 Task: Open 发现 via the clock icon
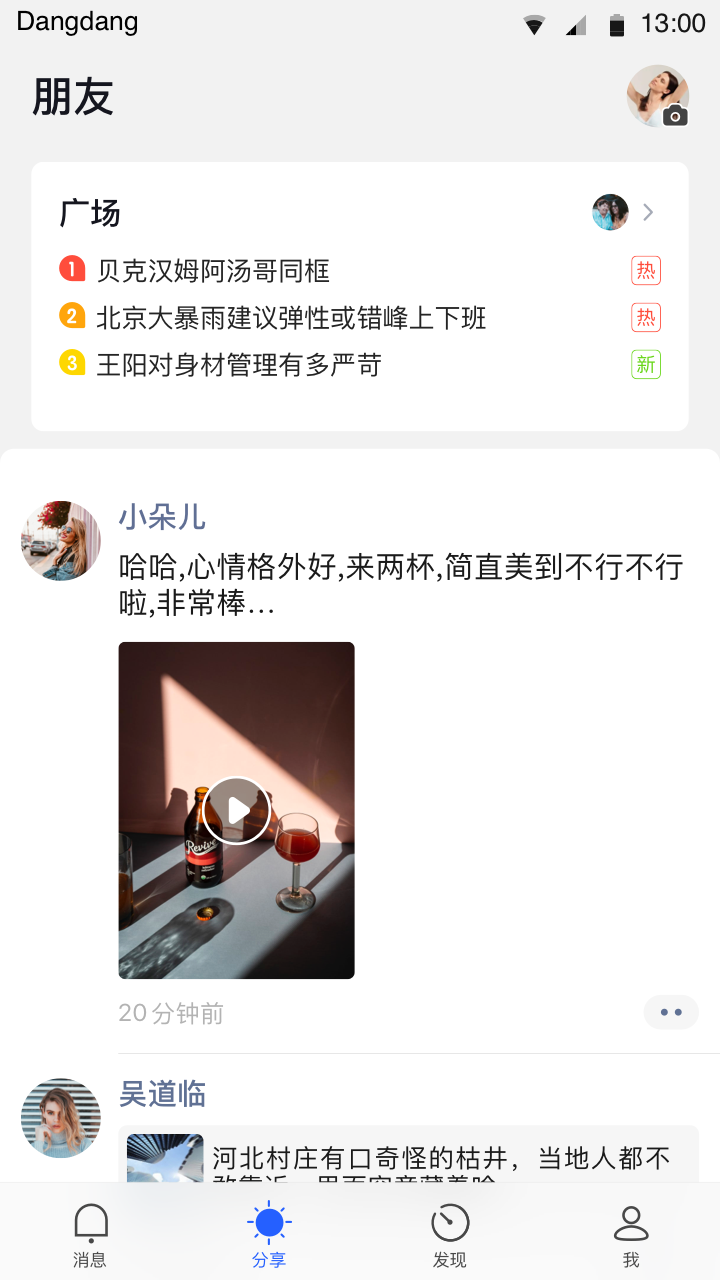[449, 1220]
